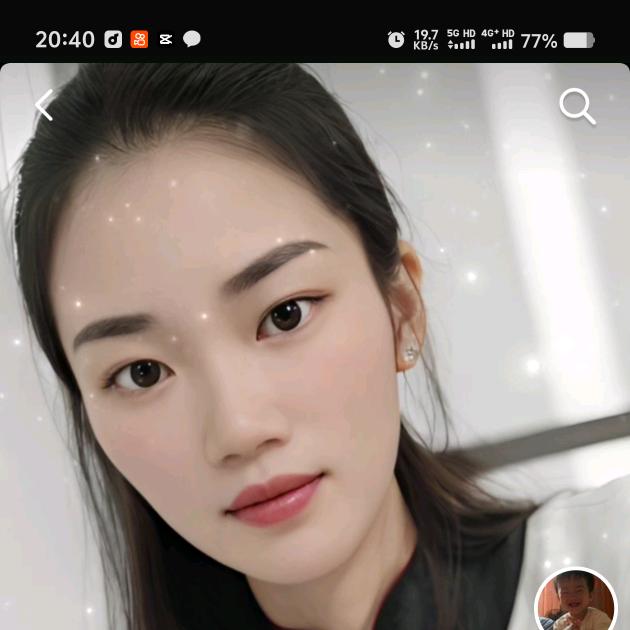Go back using the top-left arrow
Viewport: 630px width, 630px height.
pyautogui.click(x=43, y=105)
